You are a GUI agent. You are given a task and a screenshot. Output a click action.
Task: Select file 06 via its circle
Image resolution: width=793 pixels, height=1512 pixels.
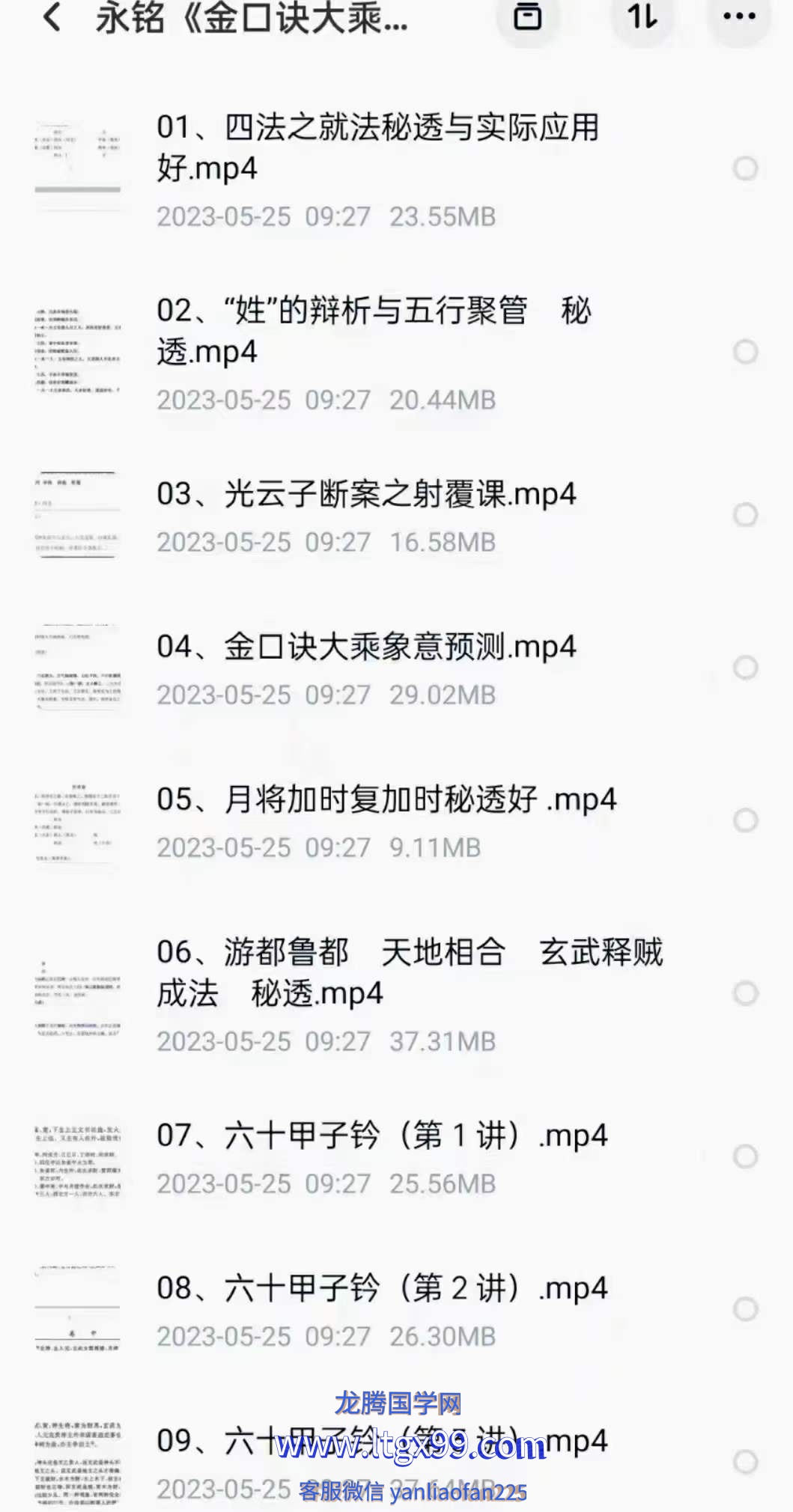point(745,993)
